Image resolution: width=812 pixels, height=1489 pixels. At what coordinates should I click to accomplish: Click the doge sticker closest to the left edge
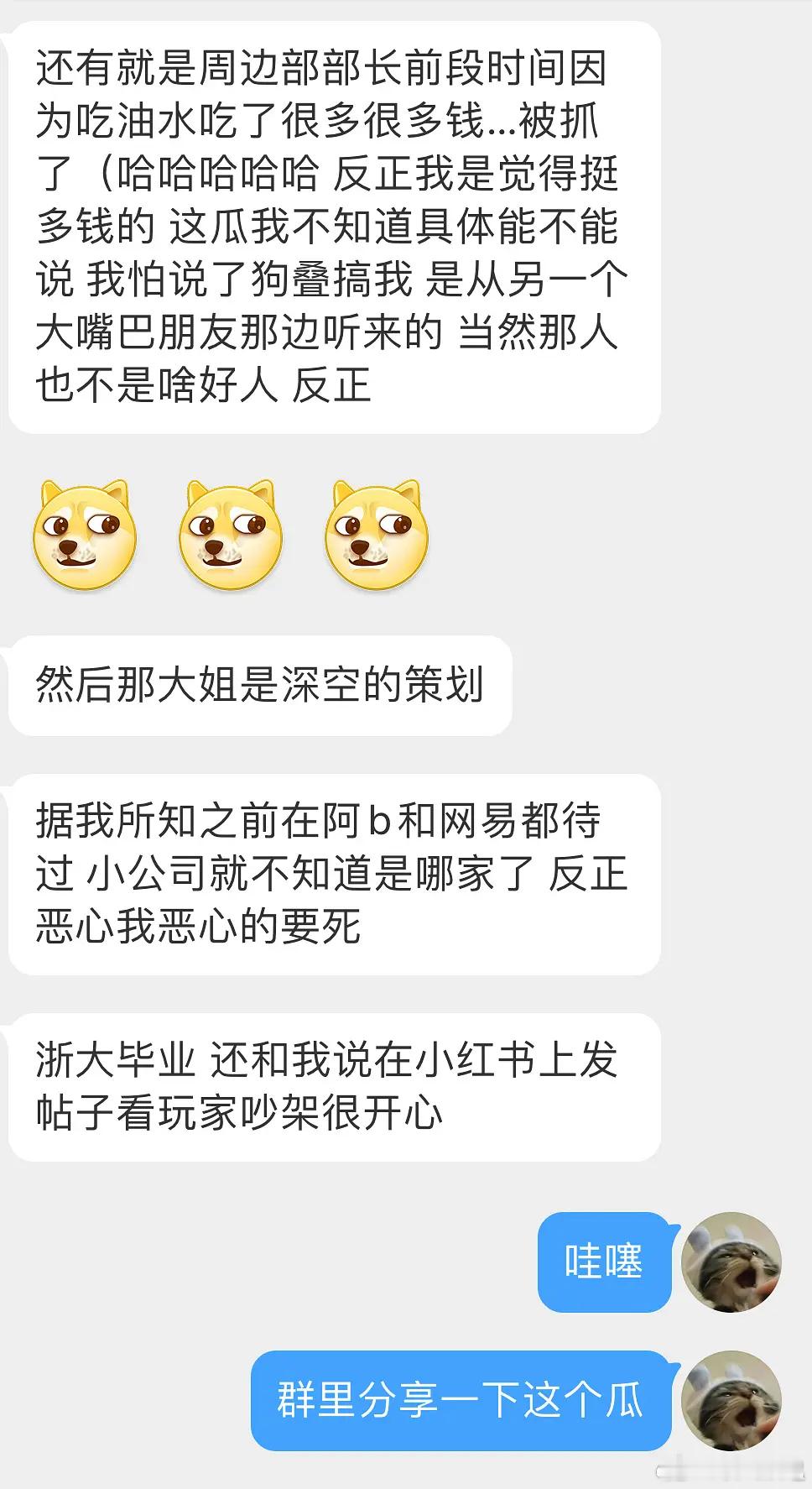pyautogui.click(x=84, y=535)
